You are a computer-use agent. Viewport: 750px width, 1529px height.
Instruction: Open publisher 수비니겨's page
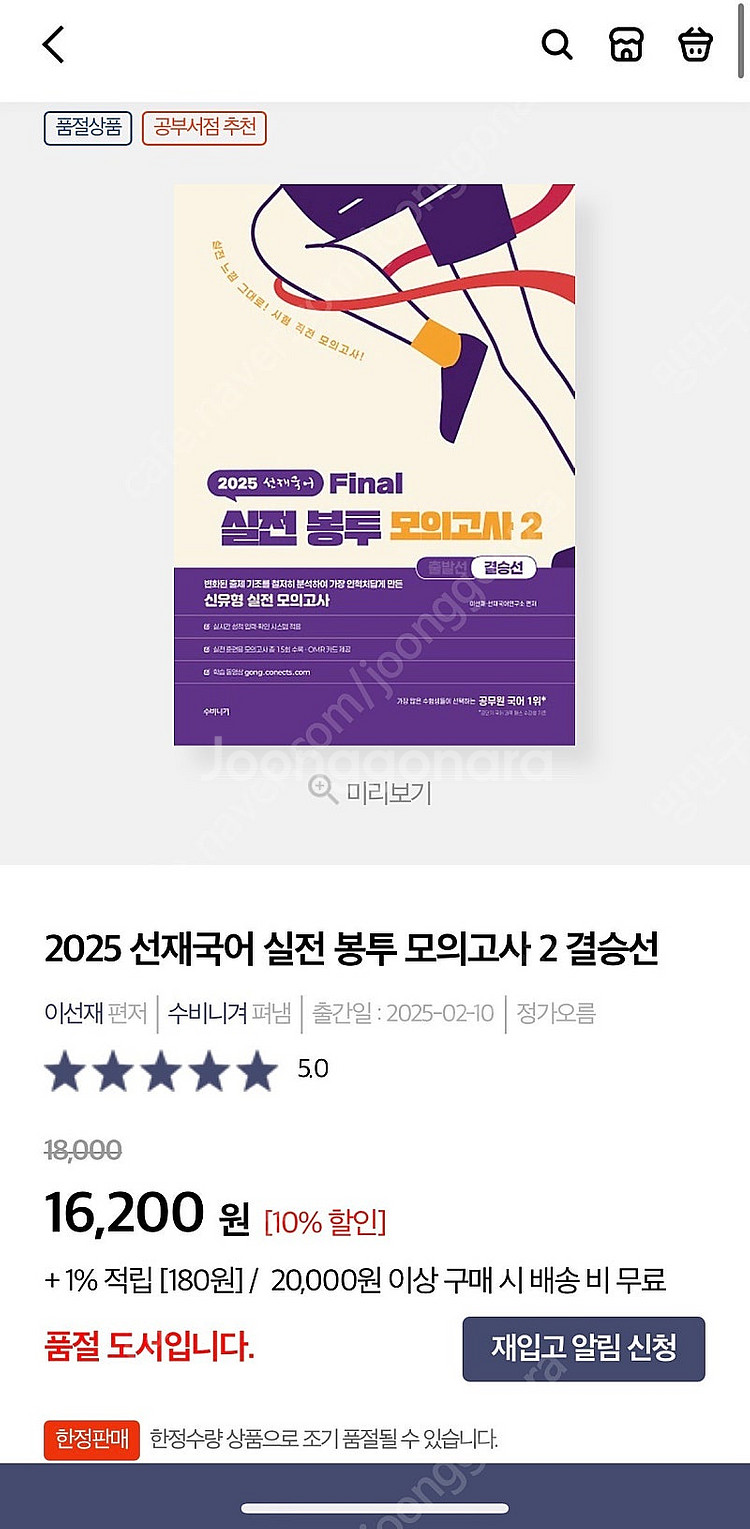(207, 1013)
